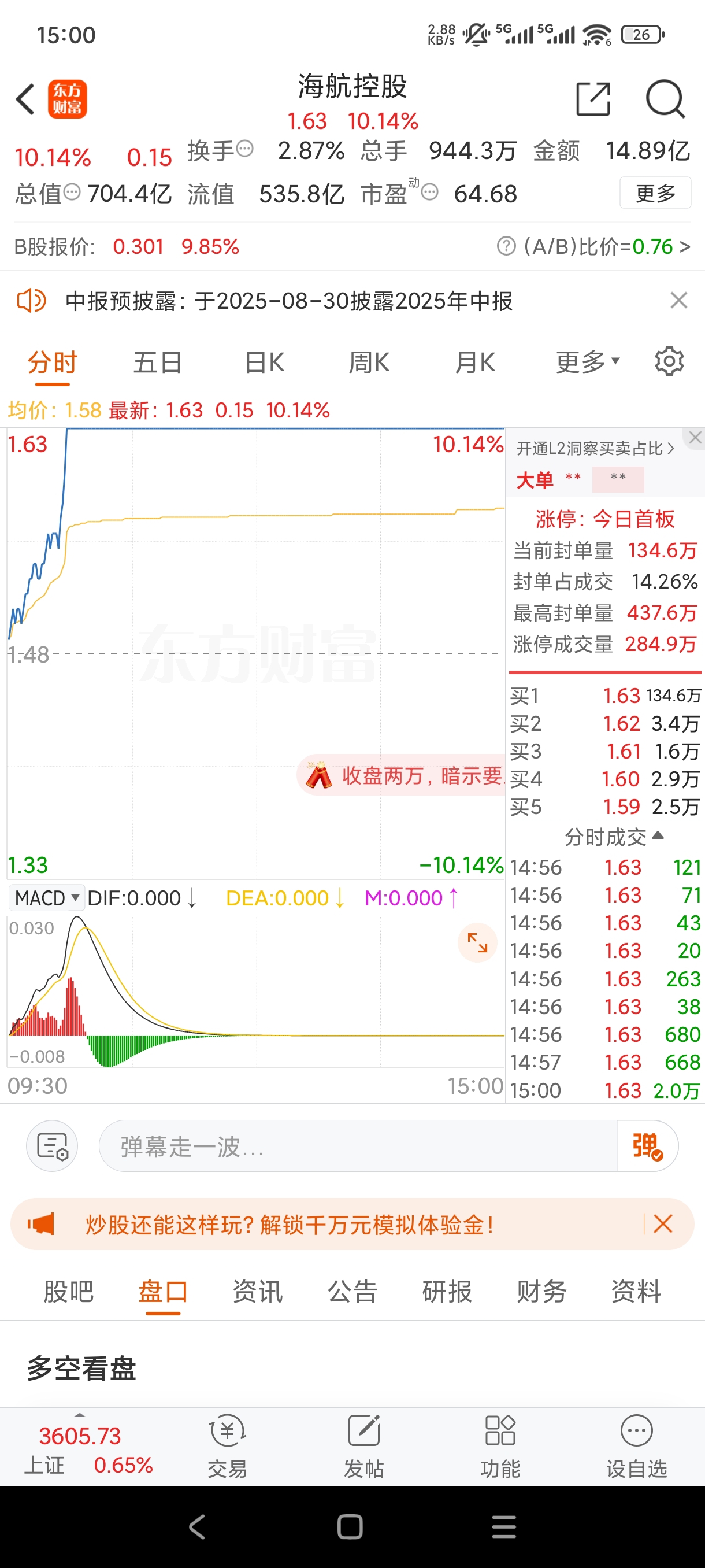The width and height of the screenshot is (705, 1568).
Task: Open chart settings gear
Action: pyautogui.click(x=669, y=361)
